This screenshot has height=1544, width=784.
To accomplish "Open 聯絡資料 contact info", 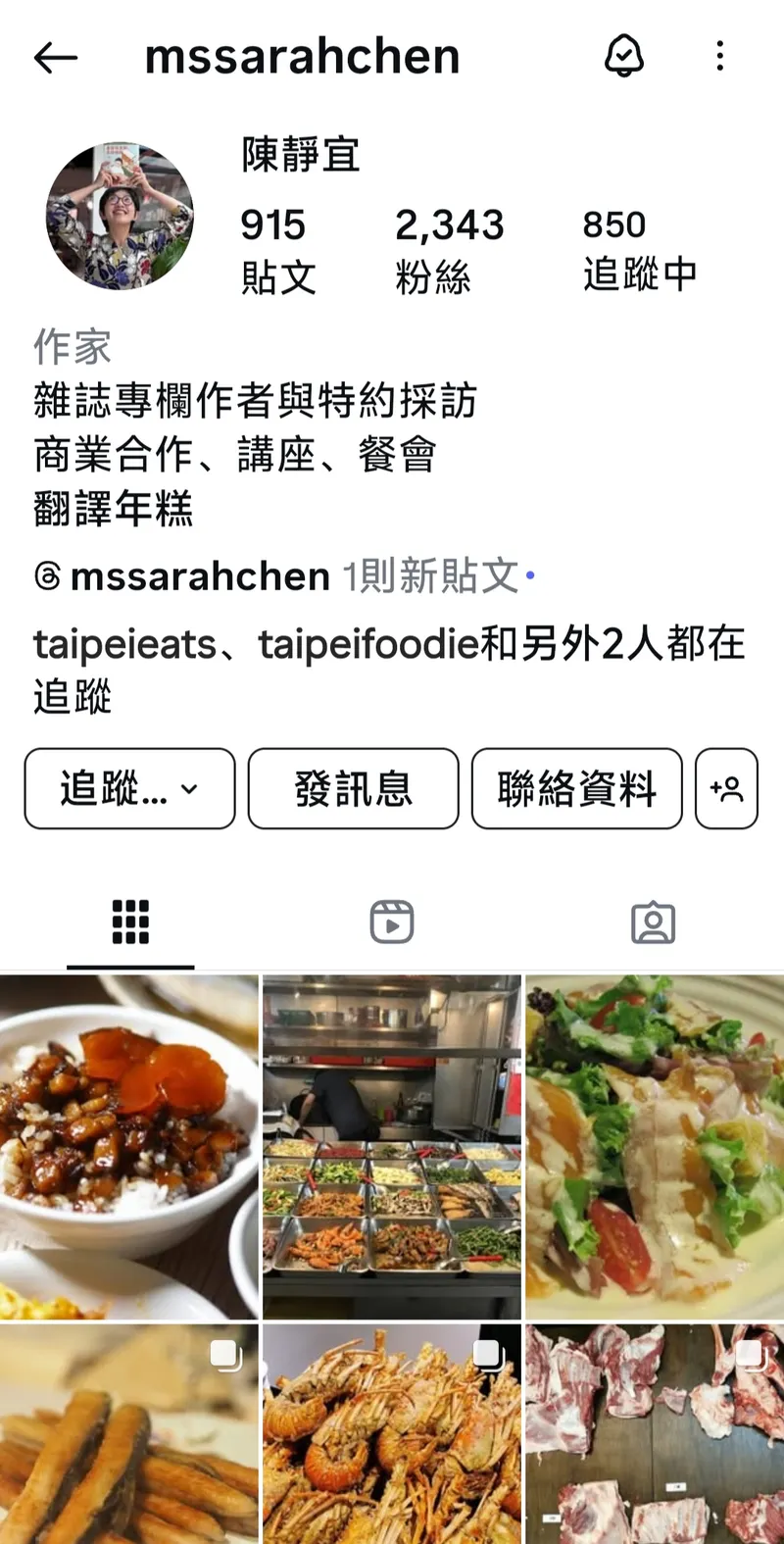I will pos(576,789).
